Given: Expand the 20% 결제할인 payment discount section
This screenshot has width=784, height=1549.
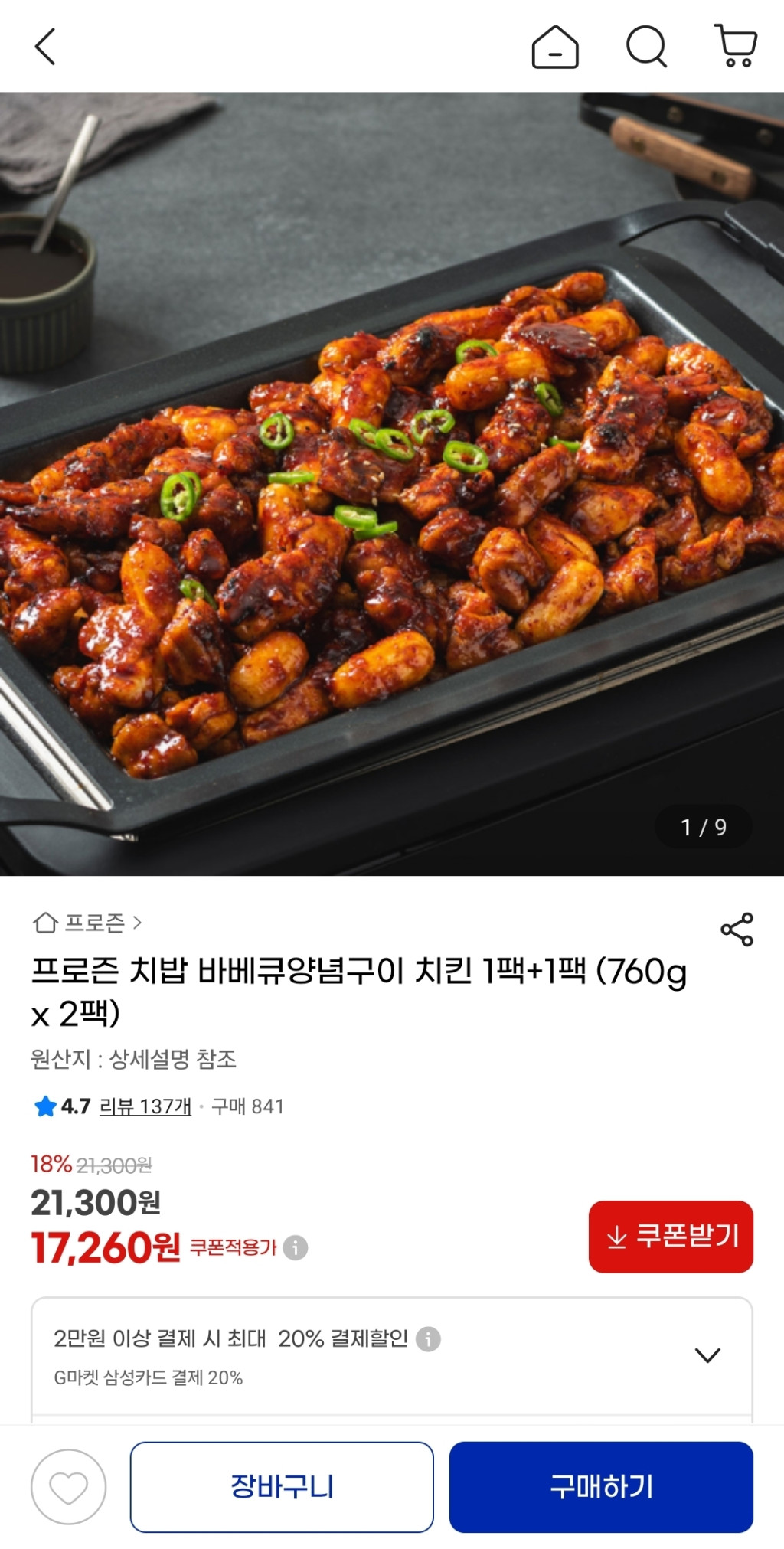Looking at the screenshot, I should coord(707,1355).
